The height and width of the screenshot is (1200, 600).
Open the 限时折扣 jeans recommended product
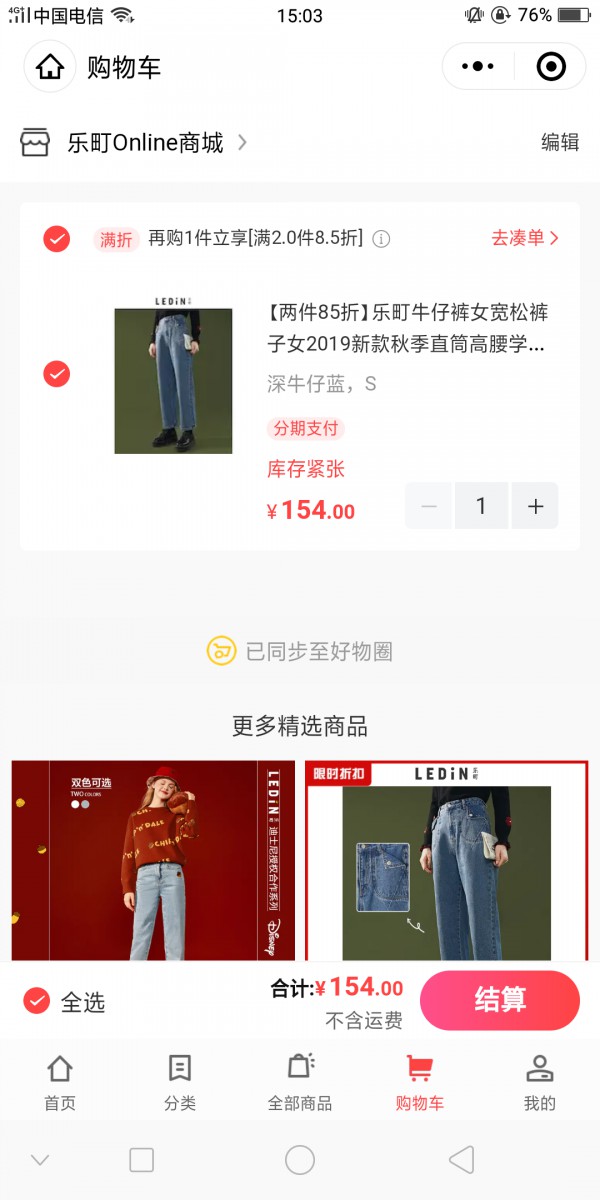[x=446, y=860]
